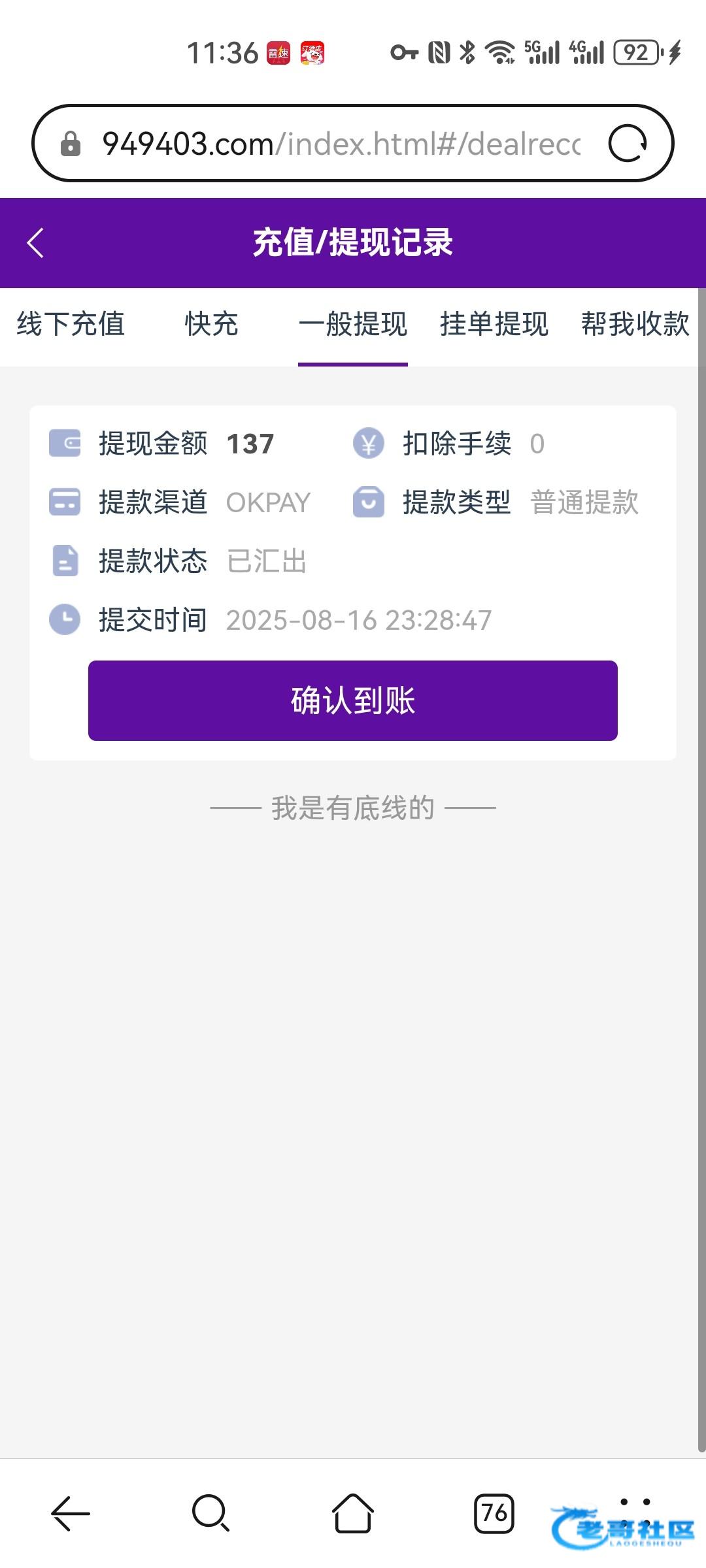Open the 76 tabs switcher
Screen dimensions: 706x1568
tap(494, 1513)
